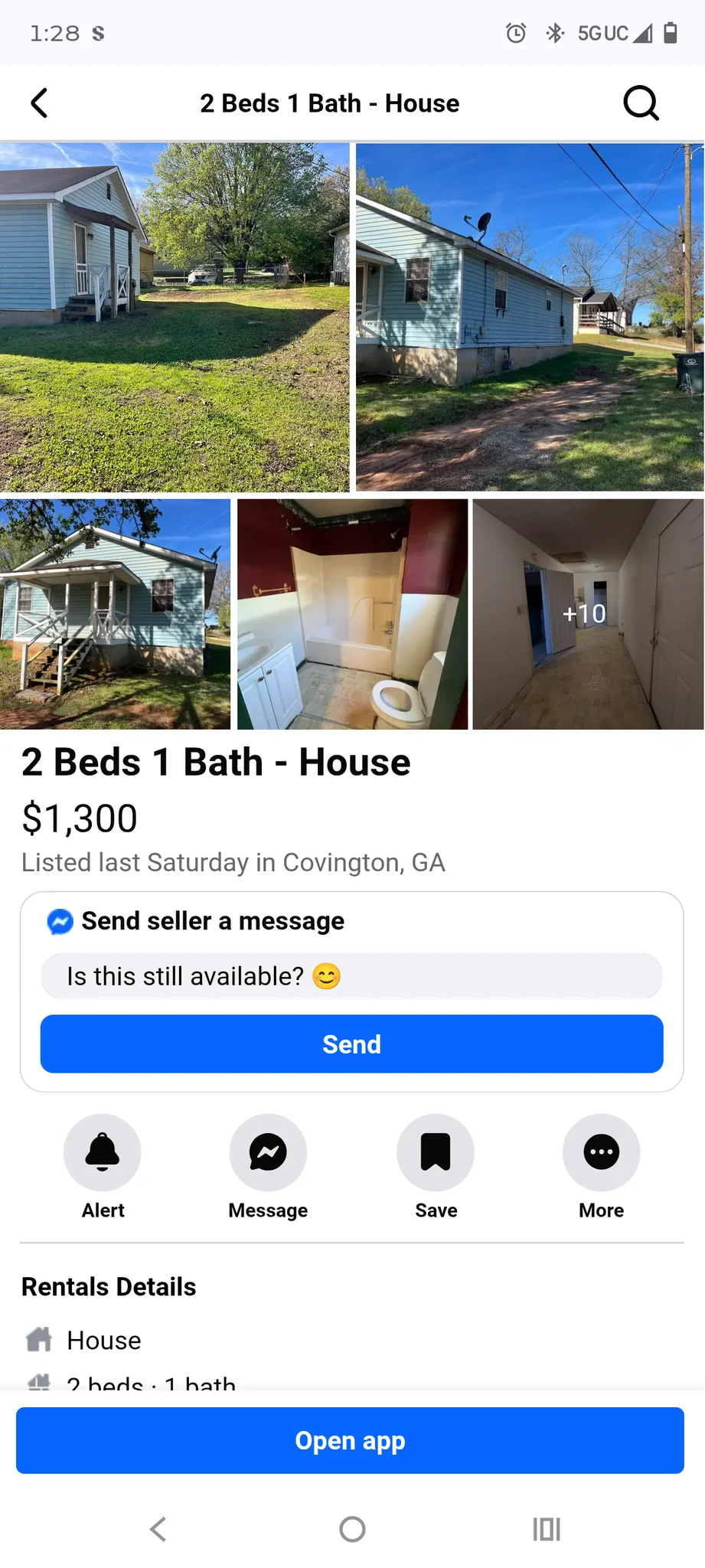The image size is (705, 1568).
Task: Open search from the top bar
Action: point(641,103)
